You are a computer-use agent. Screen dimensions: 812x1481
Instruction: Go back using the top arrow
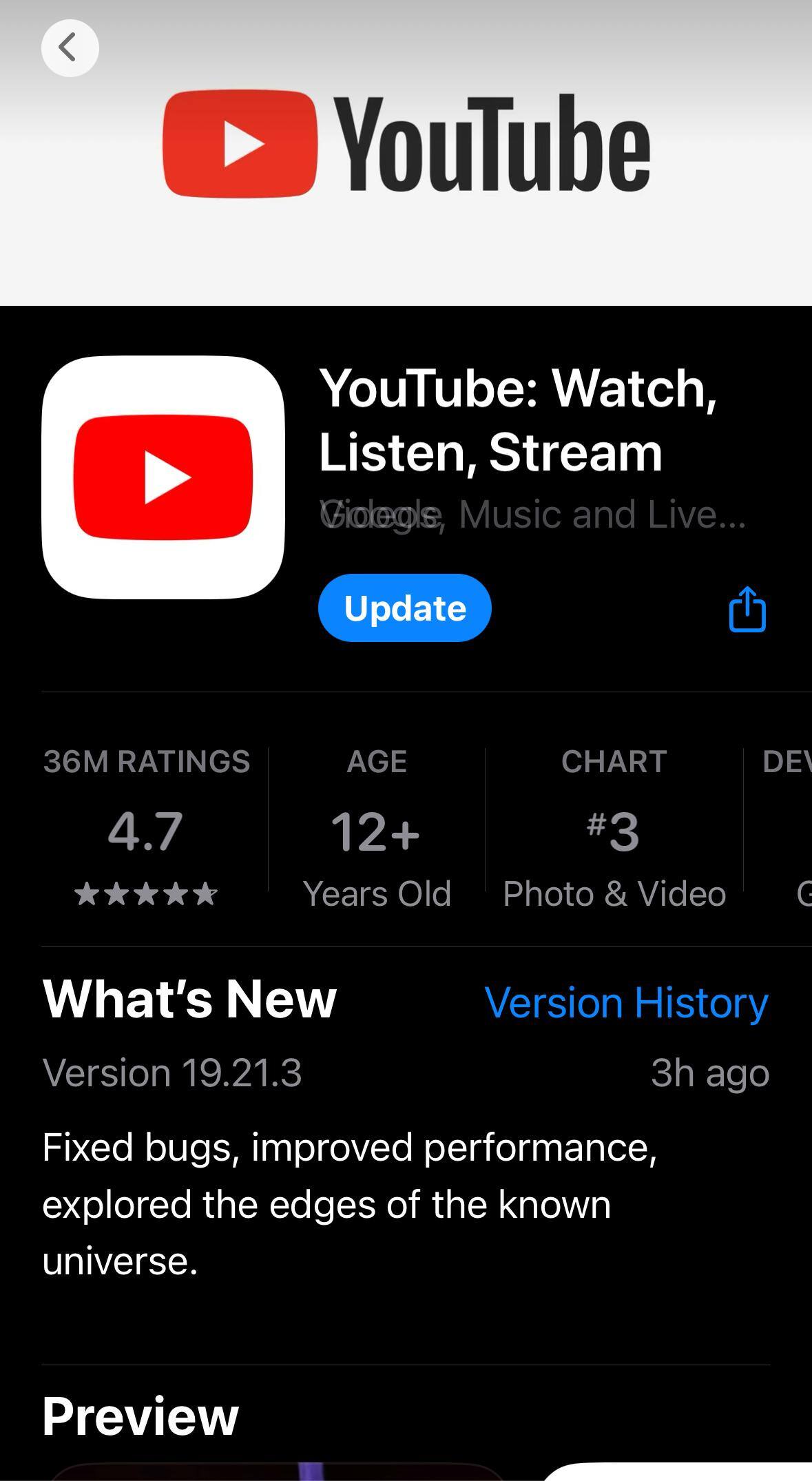click(x=70, y=48)
